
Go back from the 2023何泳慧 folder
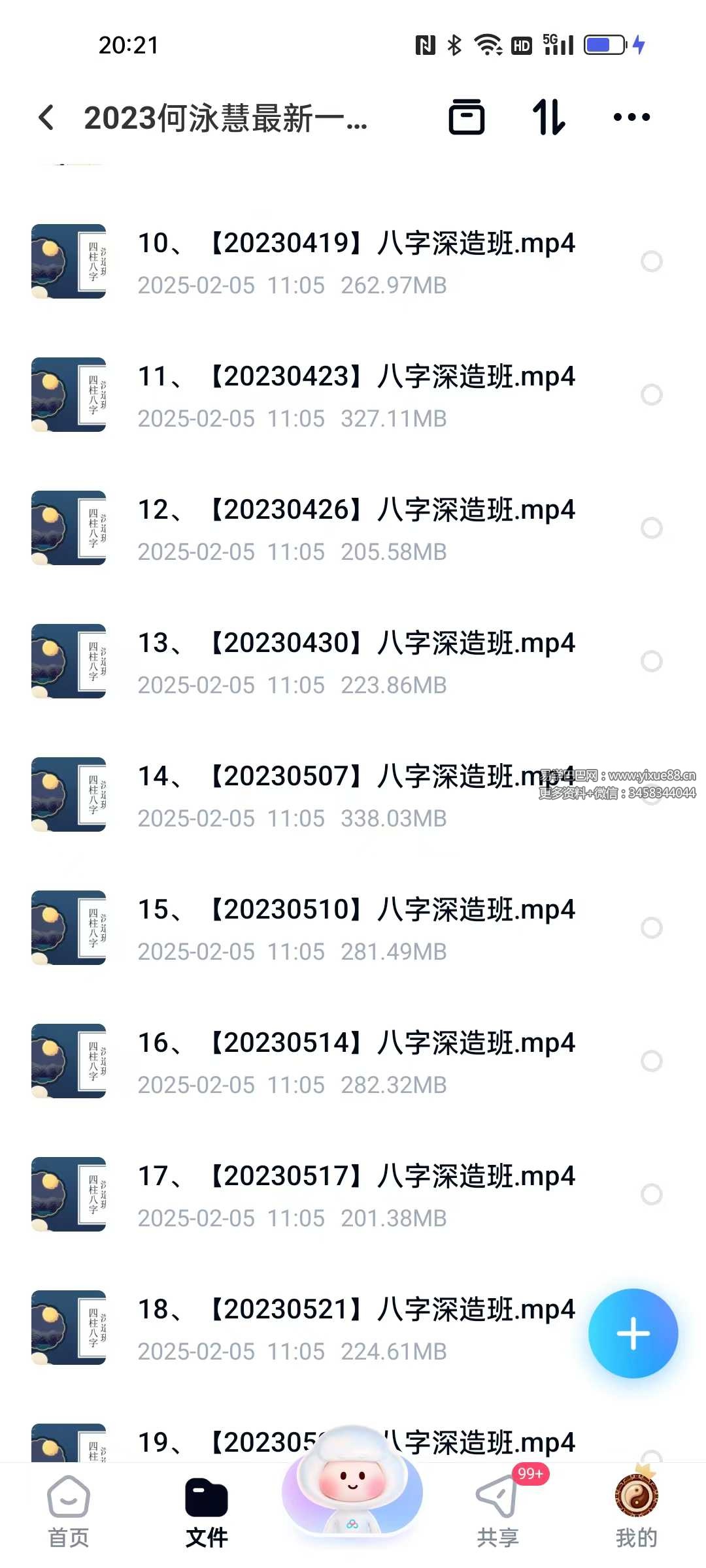coord(46,118)
